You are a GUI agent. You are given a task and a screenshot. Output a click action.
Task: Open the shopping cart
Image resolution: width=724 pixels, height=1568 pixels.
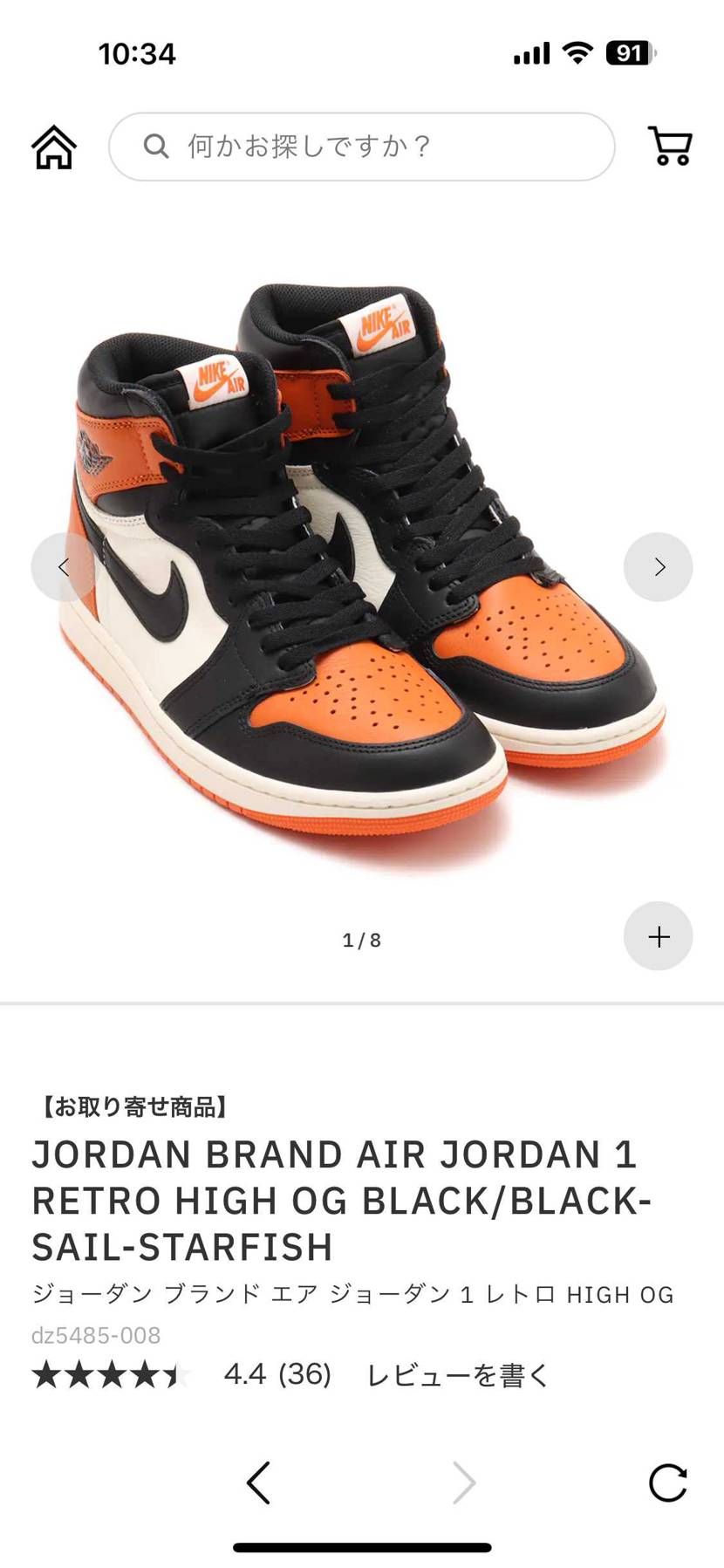pyautogui.click(x=670, y=146)
